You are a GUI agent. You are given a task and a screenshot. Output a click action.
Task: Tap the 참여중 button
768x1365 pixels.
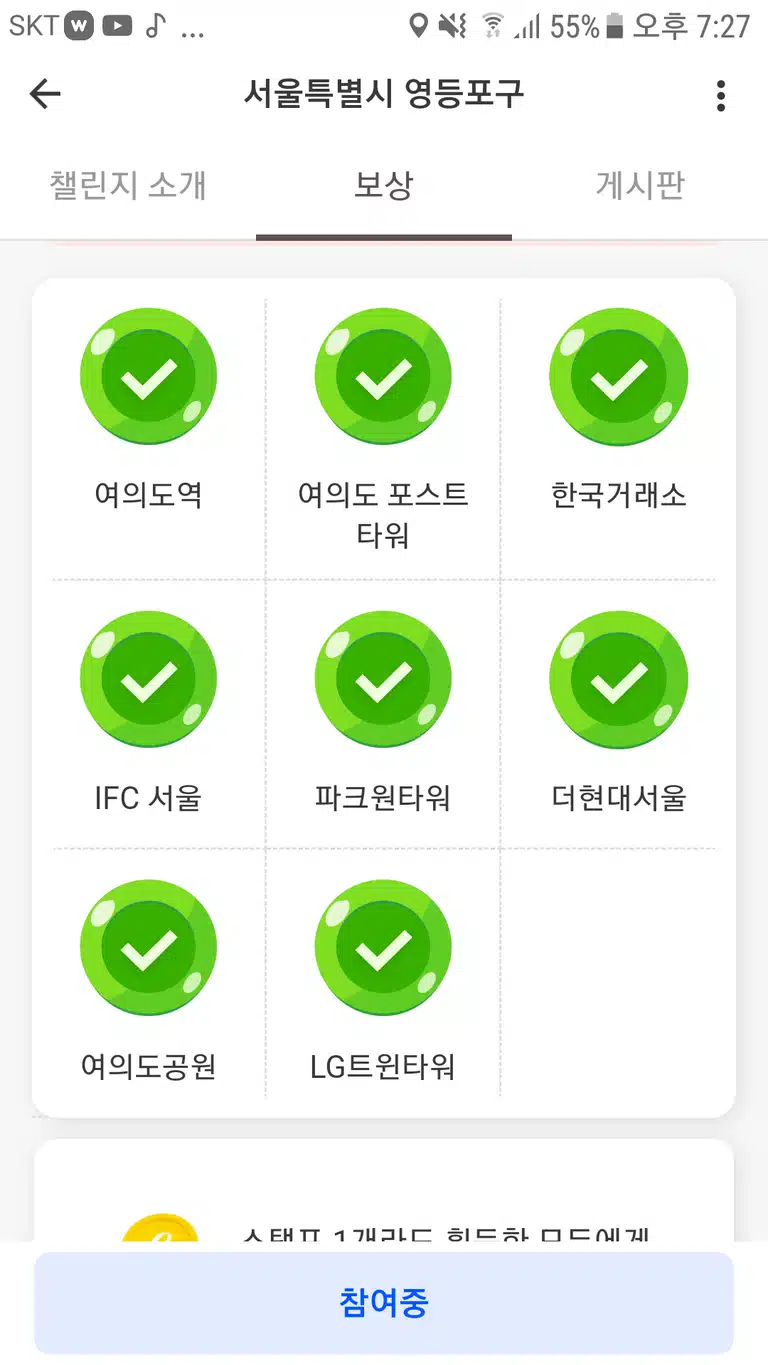coord(384,1303)
